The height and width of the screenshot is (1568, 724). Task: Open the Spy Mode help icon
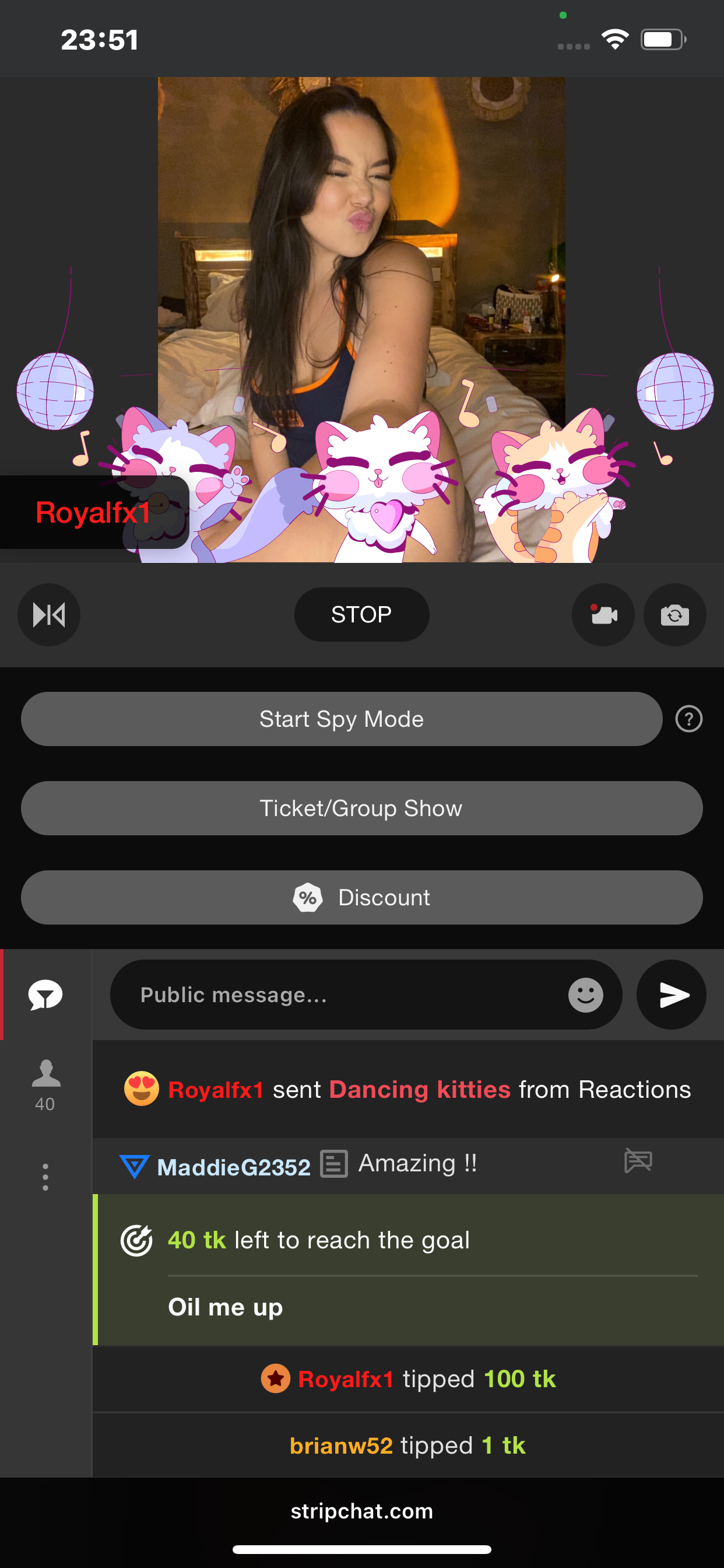tap(688, 719)
